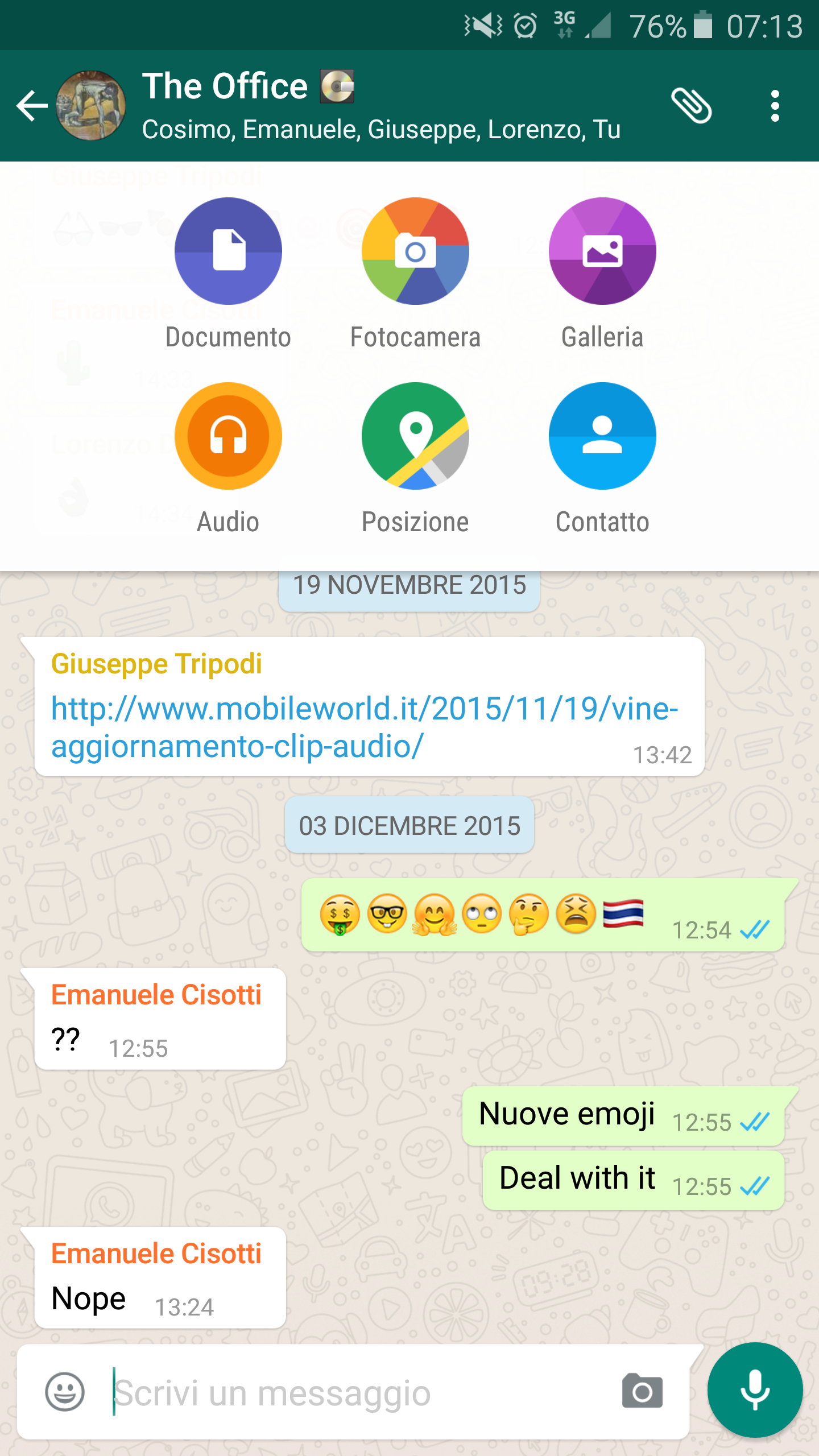Choose Fotocamera to take a photo
The width and height of the screenshot is (819, 1456).
coord(415,251)
